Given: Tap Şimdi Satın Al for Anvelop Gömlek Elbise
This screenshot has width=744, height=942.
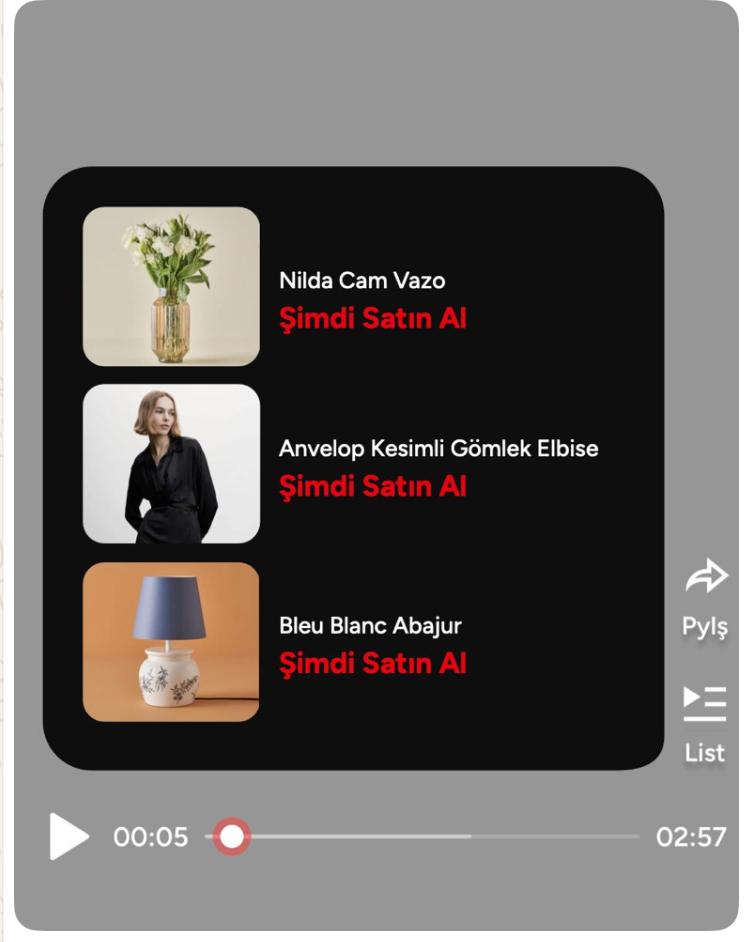Looking at the screenshot, I should [372, 487].
